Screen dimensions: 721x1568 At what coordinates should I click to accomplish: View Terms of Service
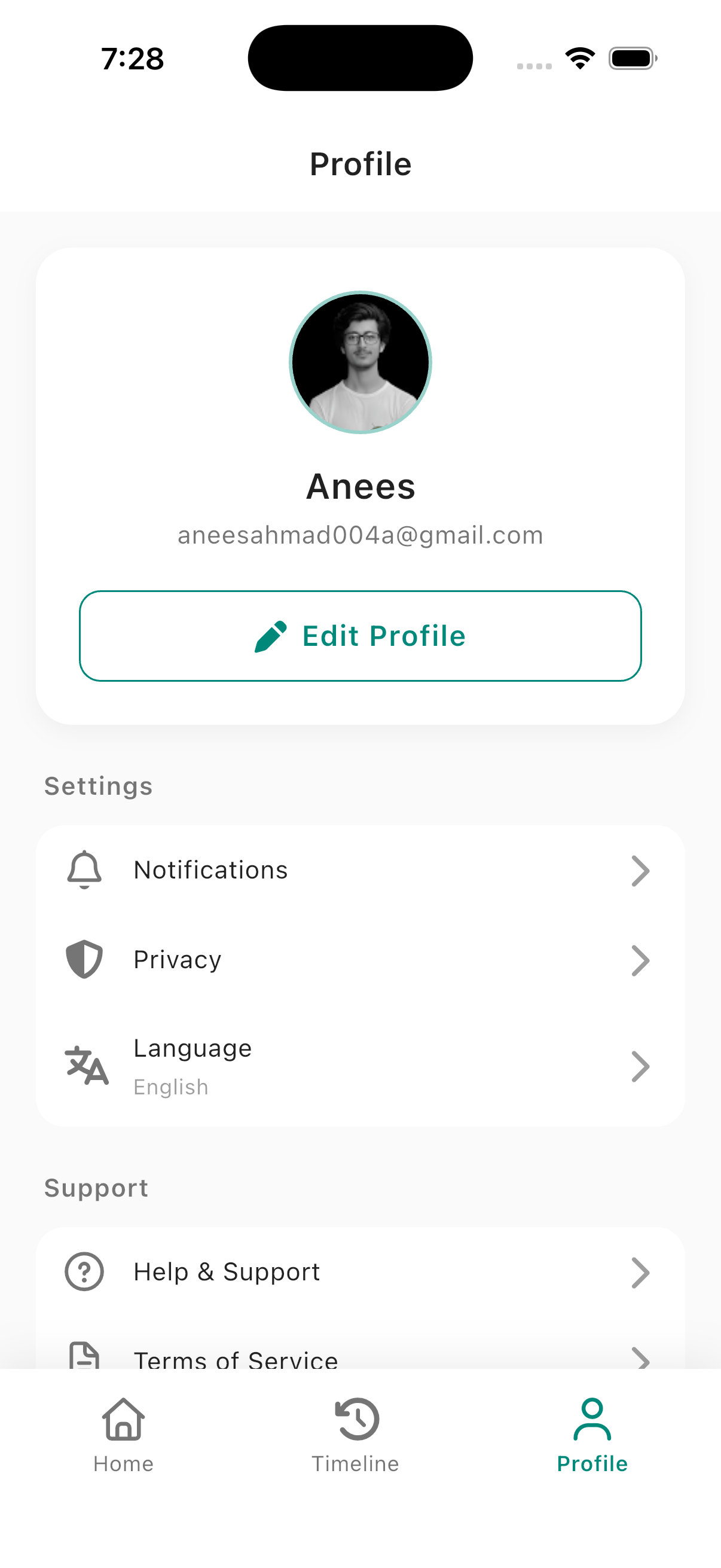tap(360, 1356)
